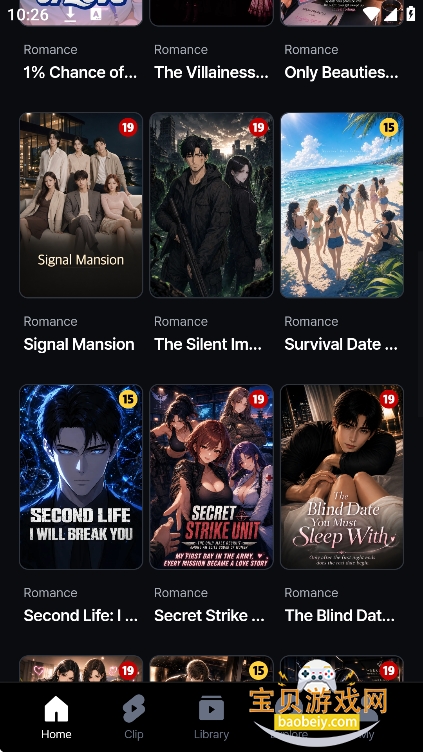Open the 1% Chance of... title
The height and width of the screenshot is (752, 423).
tap(80, 72)
